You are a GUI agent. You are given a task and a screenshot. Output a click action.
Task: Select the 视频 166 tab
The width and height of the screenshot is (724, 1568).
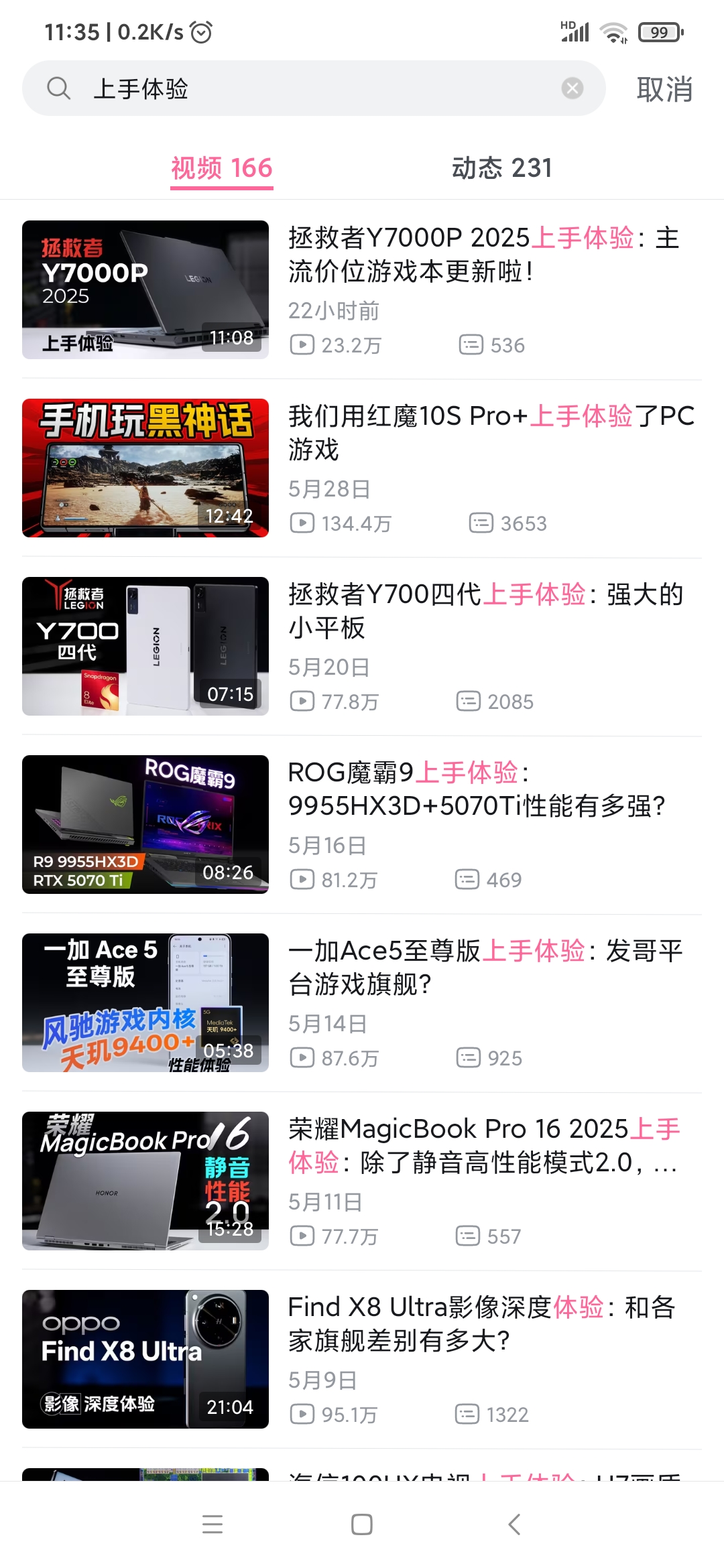(x=221, y=168)
